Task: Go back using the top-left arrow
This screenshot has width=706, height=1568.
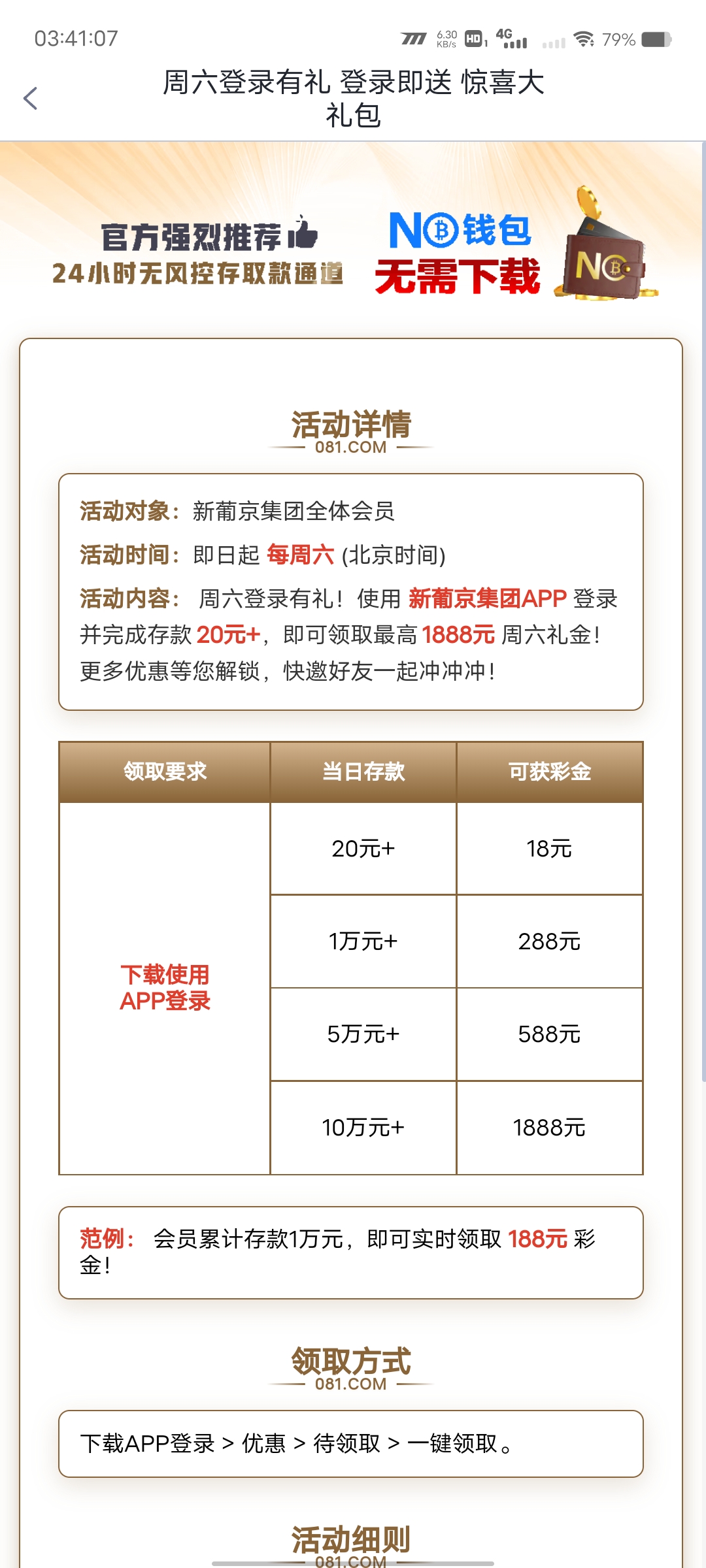Action: pos(30,99)
